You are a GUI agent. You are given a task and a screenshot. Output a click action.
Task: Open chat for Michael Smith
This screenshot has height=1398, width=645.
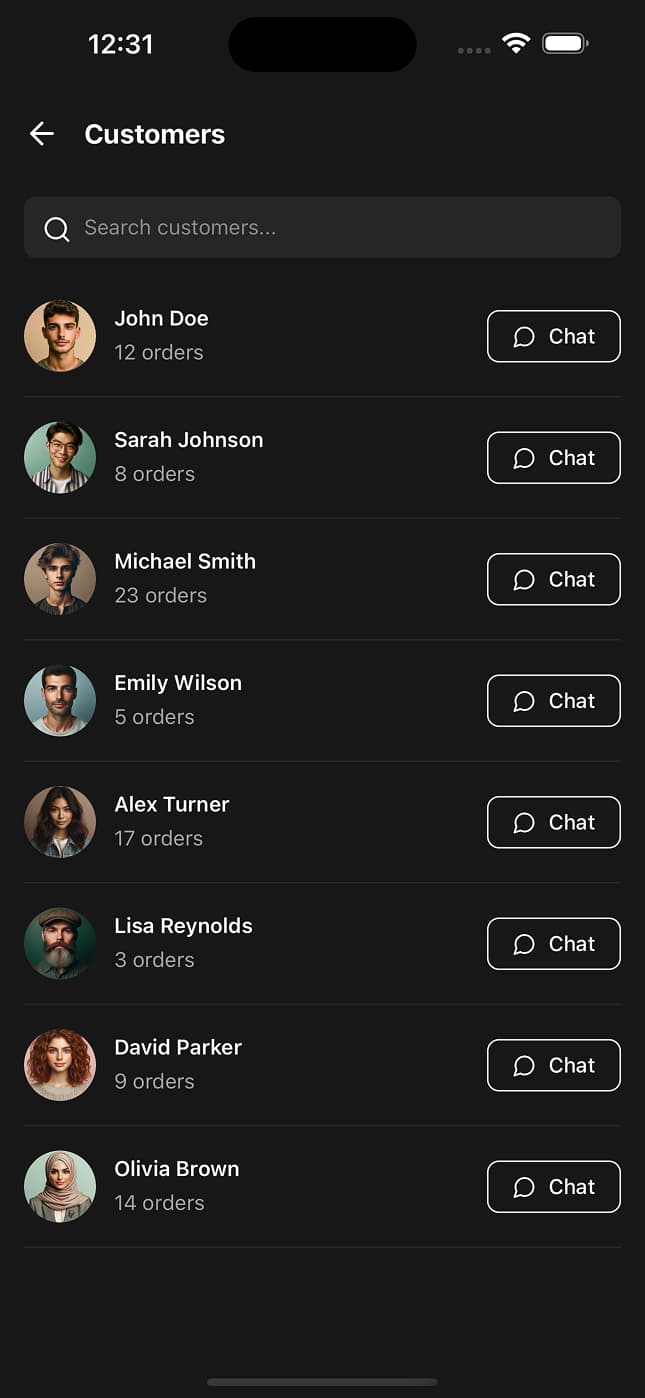[553, 580]
